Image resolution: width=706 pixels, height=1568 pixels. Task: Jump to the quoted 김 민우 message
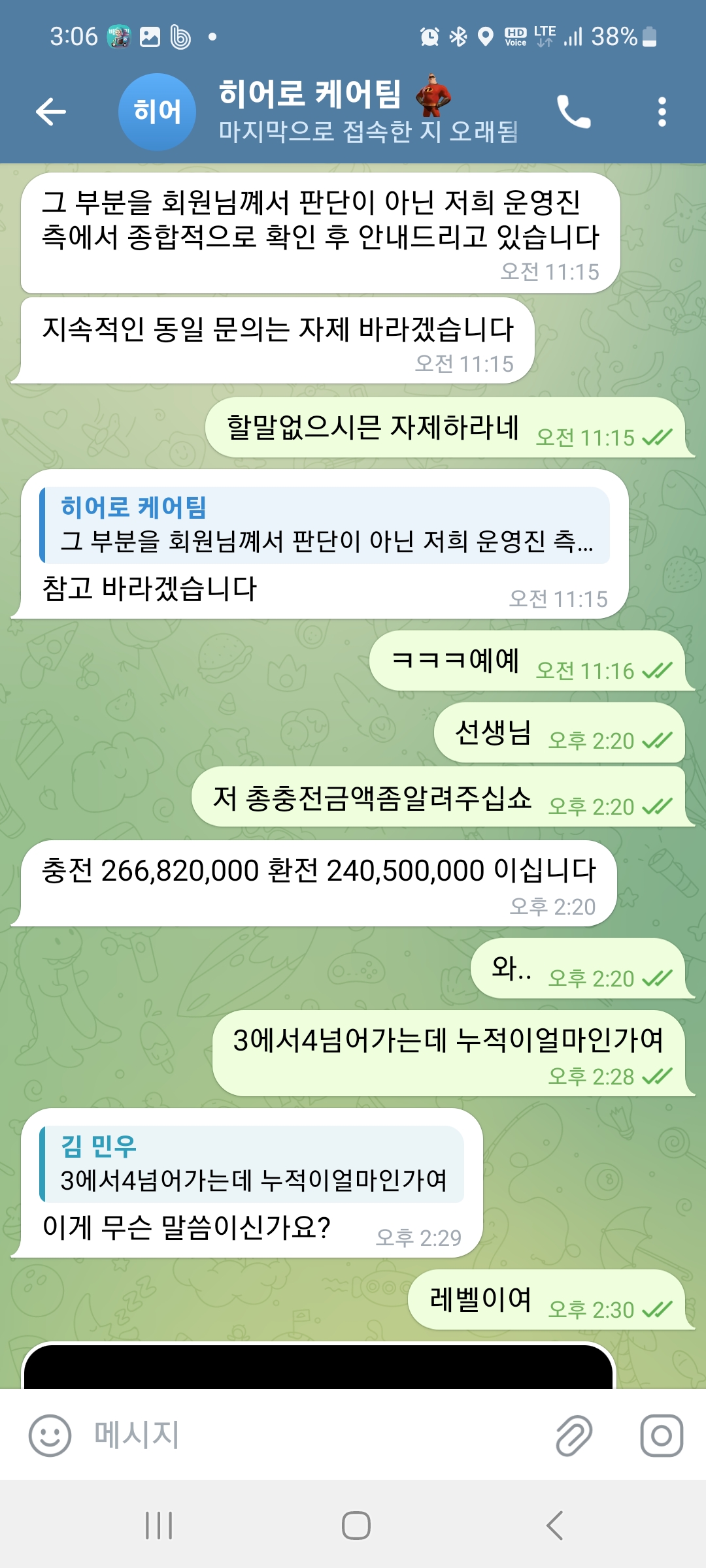pos(252,1164)
